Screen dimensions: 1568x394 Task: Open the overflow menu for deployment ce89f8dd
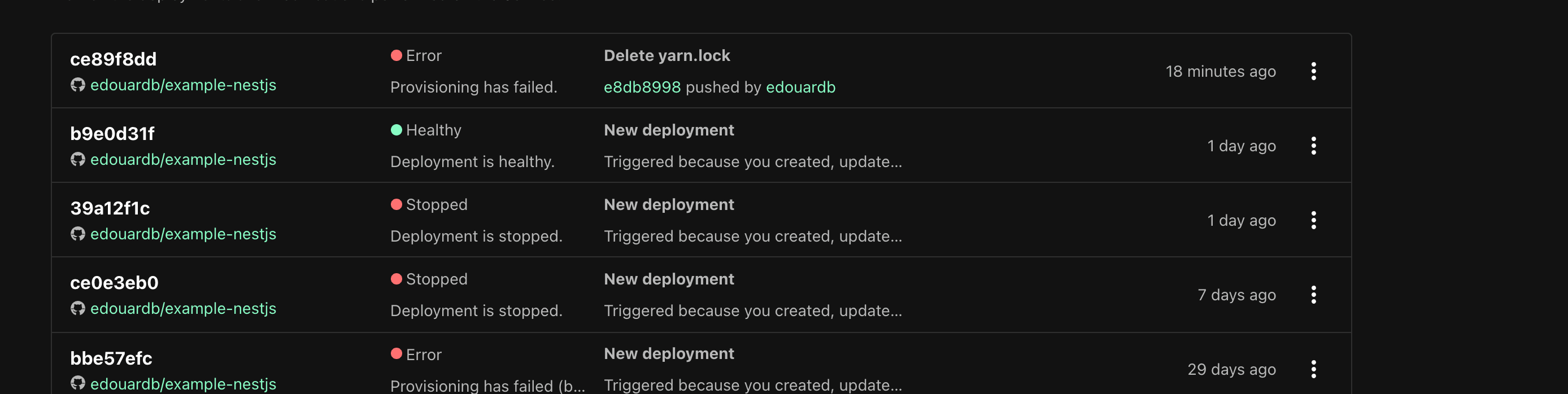point(1313,71)
